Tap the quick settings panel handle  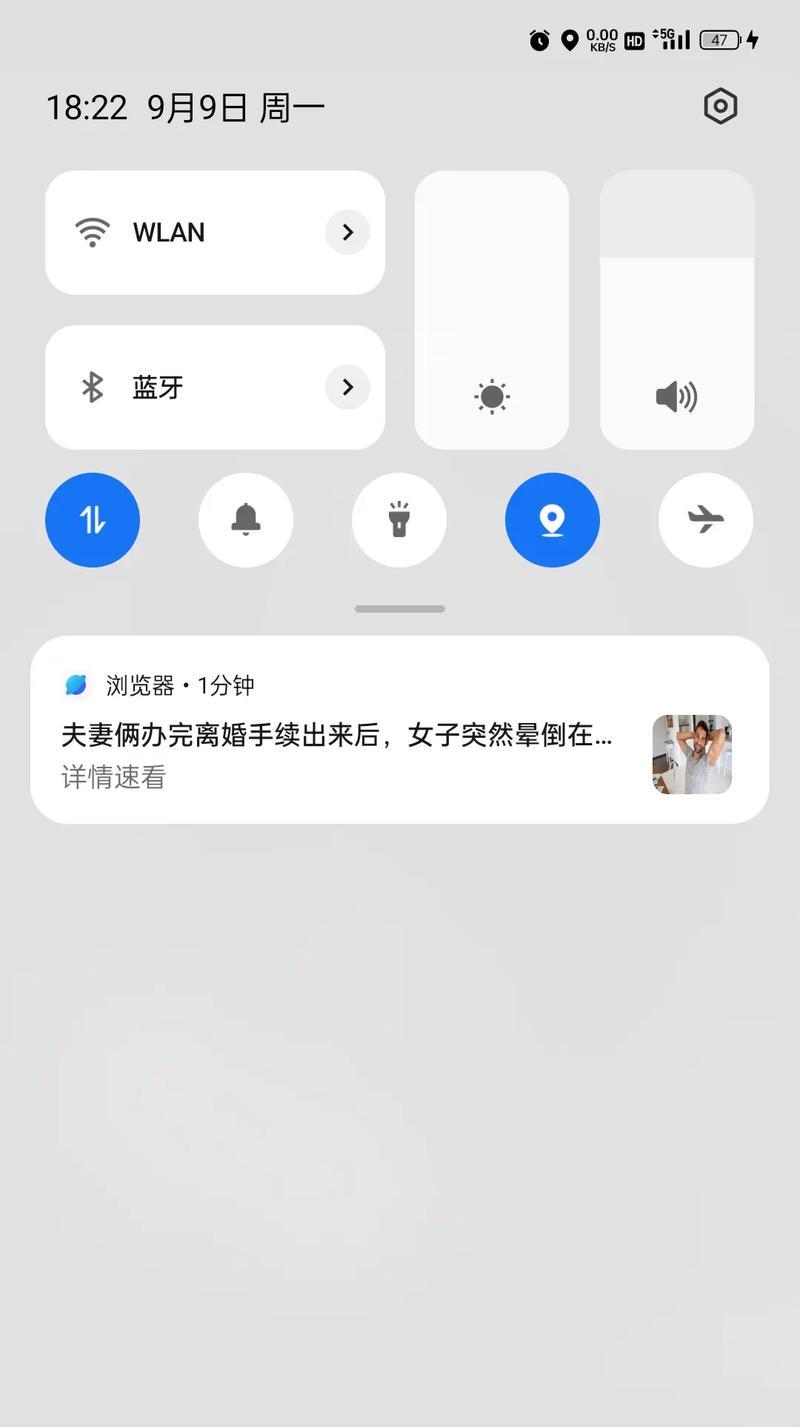[x=400, y=608]
